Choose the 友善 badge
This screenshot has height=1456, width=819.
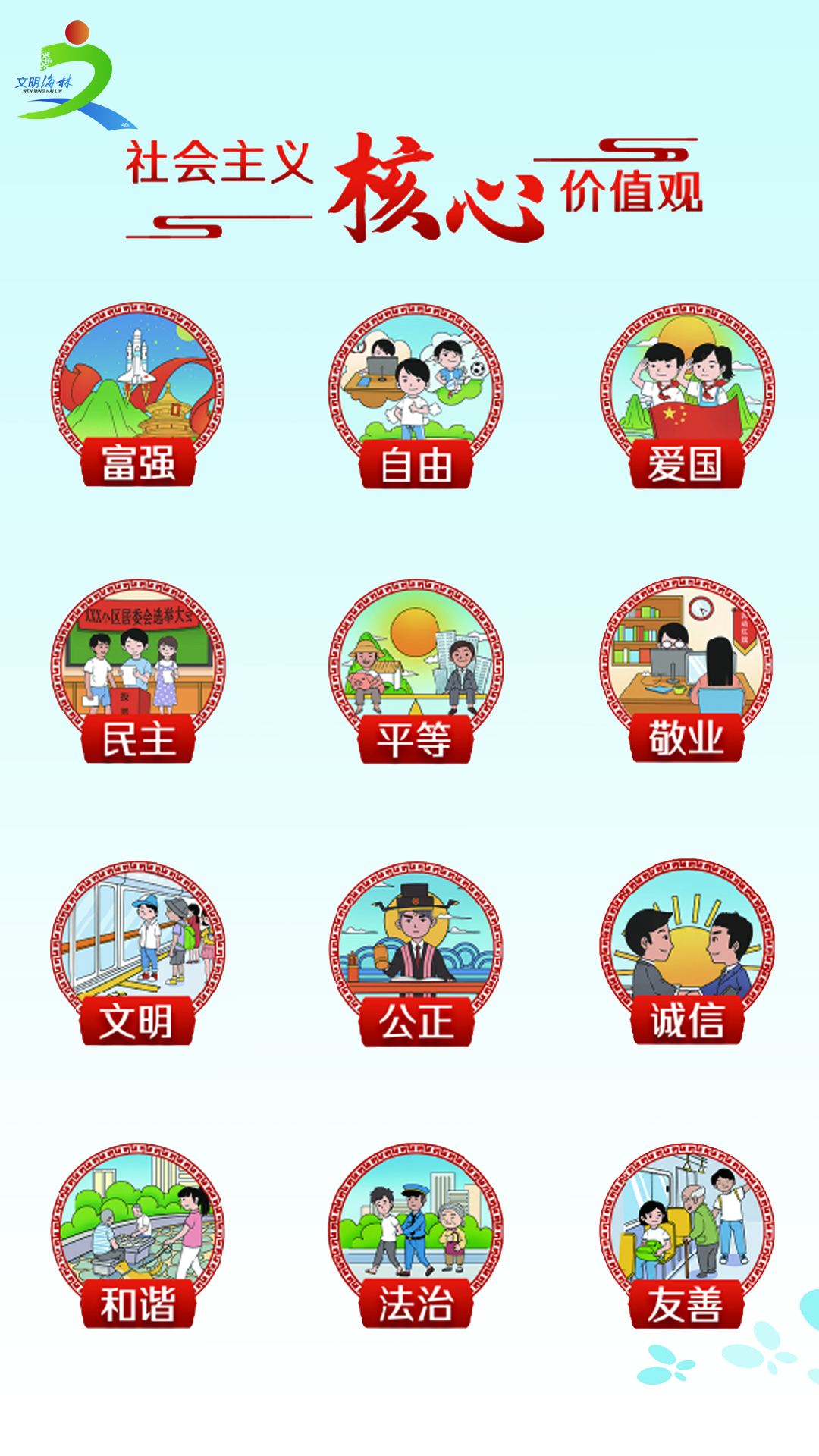pos(687,1236)
